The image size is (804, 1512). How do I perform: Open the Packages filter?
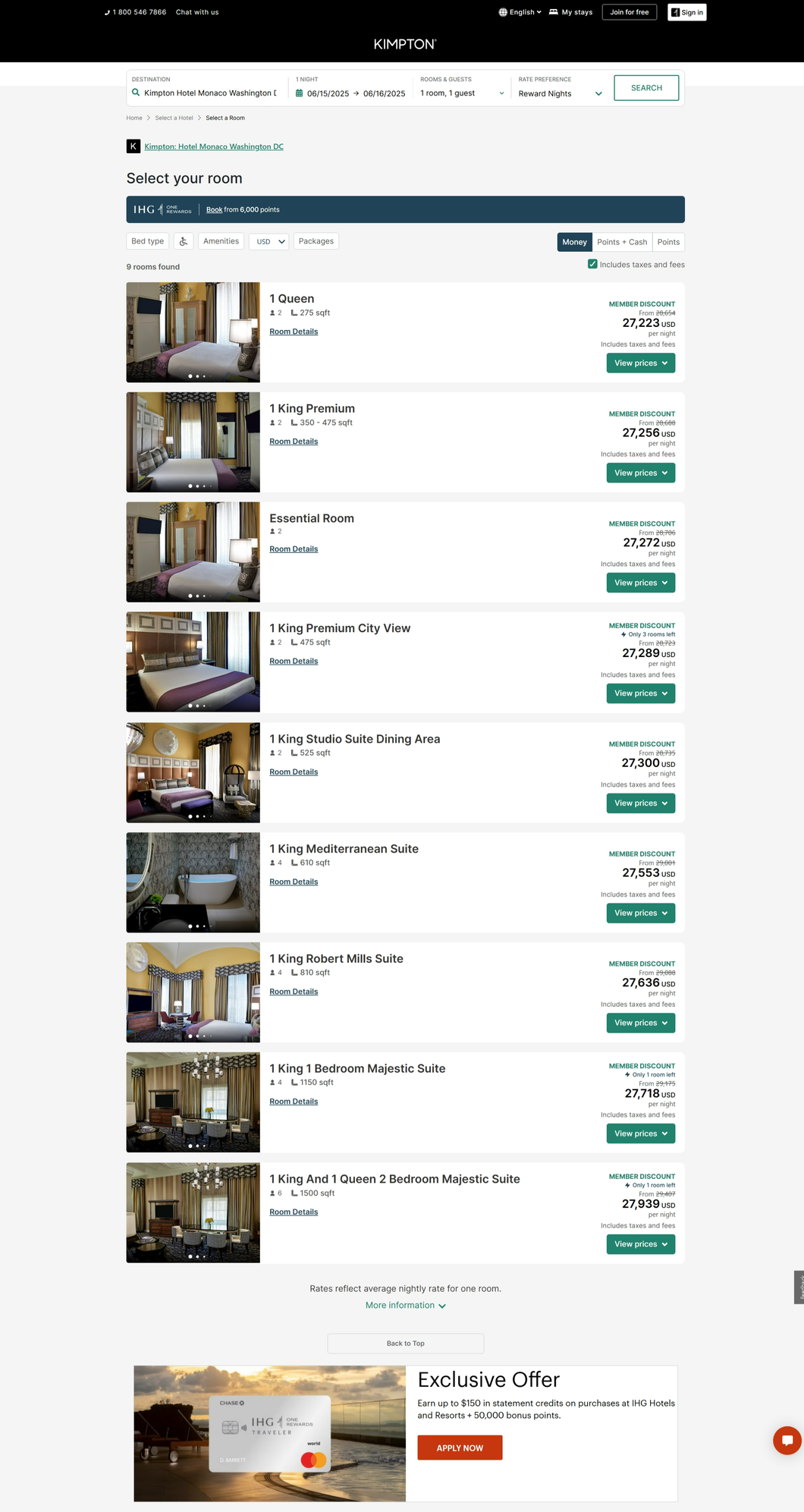point(316,241)
